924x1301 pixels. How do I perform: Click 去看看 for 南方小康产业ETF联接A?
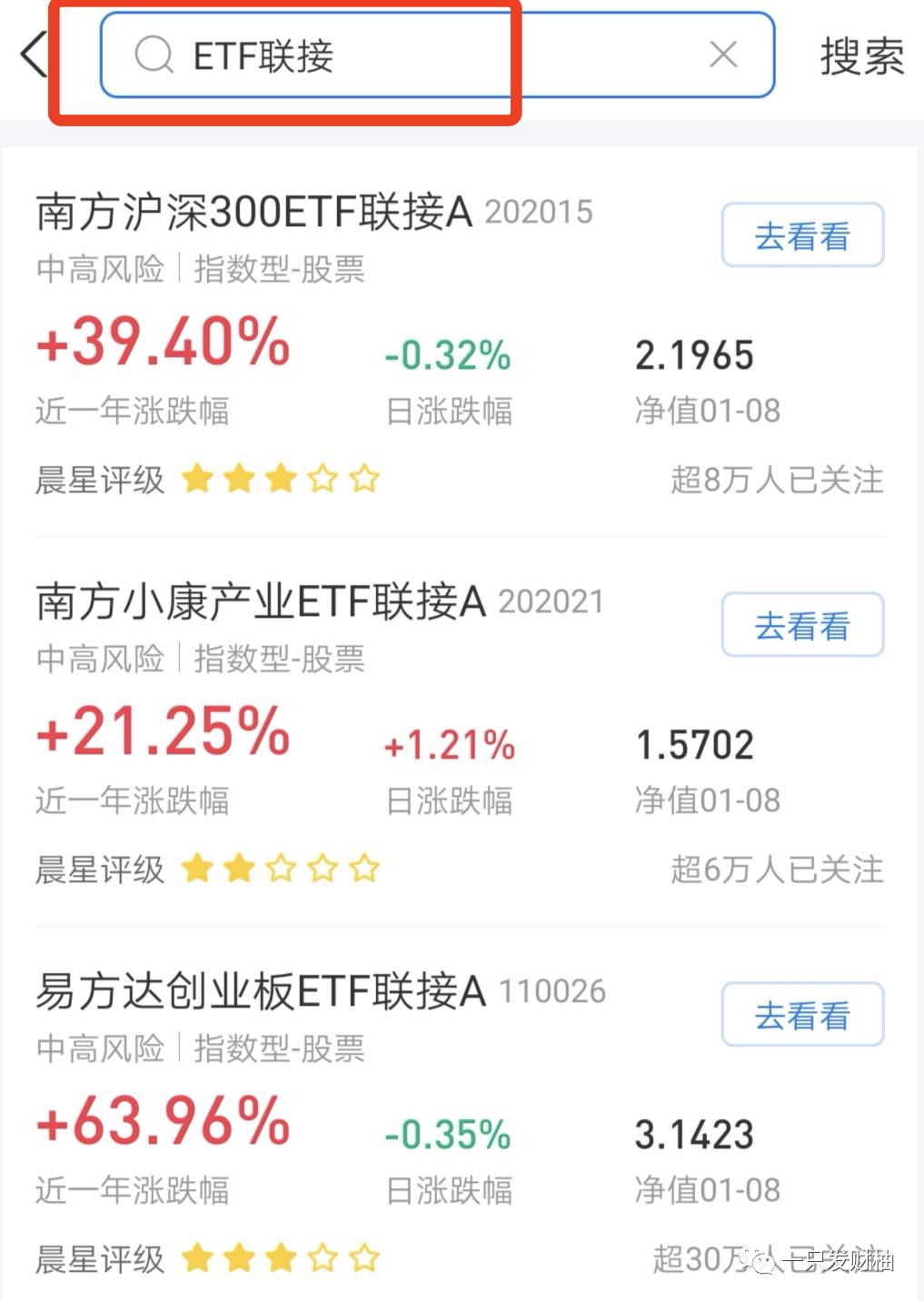coord(802,625)
